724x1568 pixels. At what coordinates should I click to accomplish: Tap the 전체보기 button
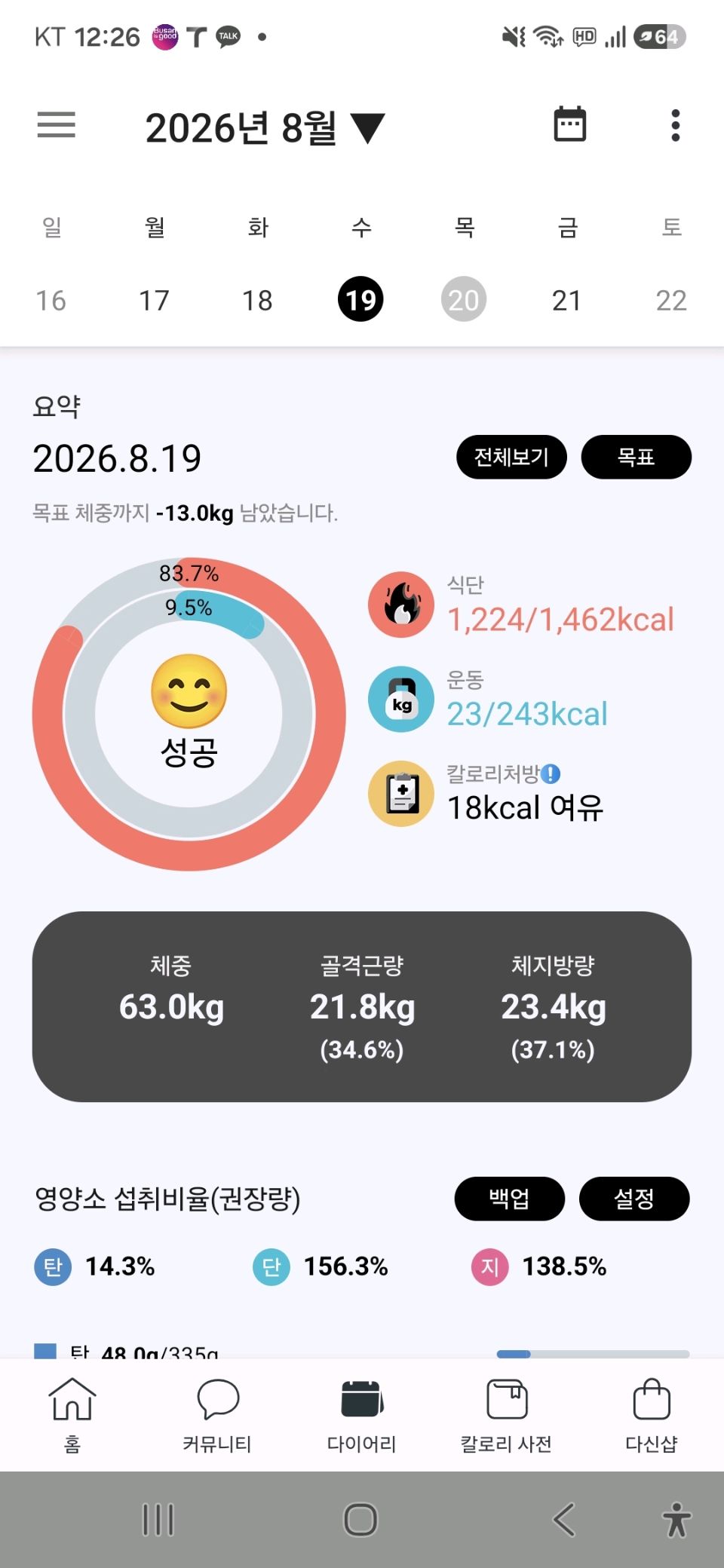pos(511,457)
